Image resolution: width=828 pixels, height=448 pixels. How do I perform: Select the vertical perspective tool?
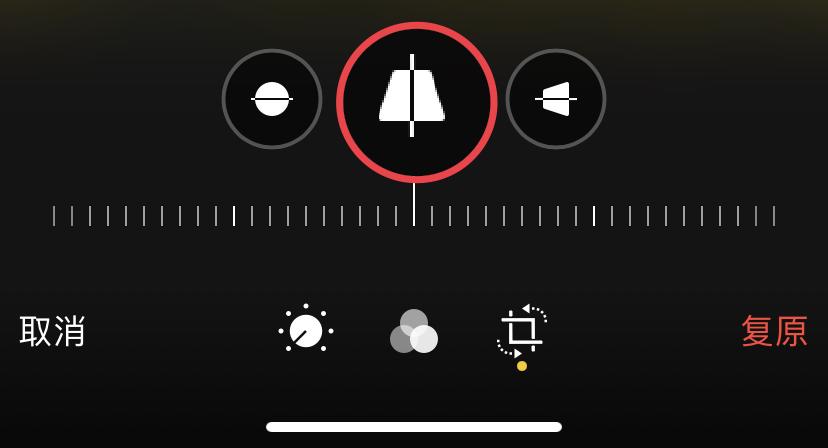coord(416,102)
